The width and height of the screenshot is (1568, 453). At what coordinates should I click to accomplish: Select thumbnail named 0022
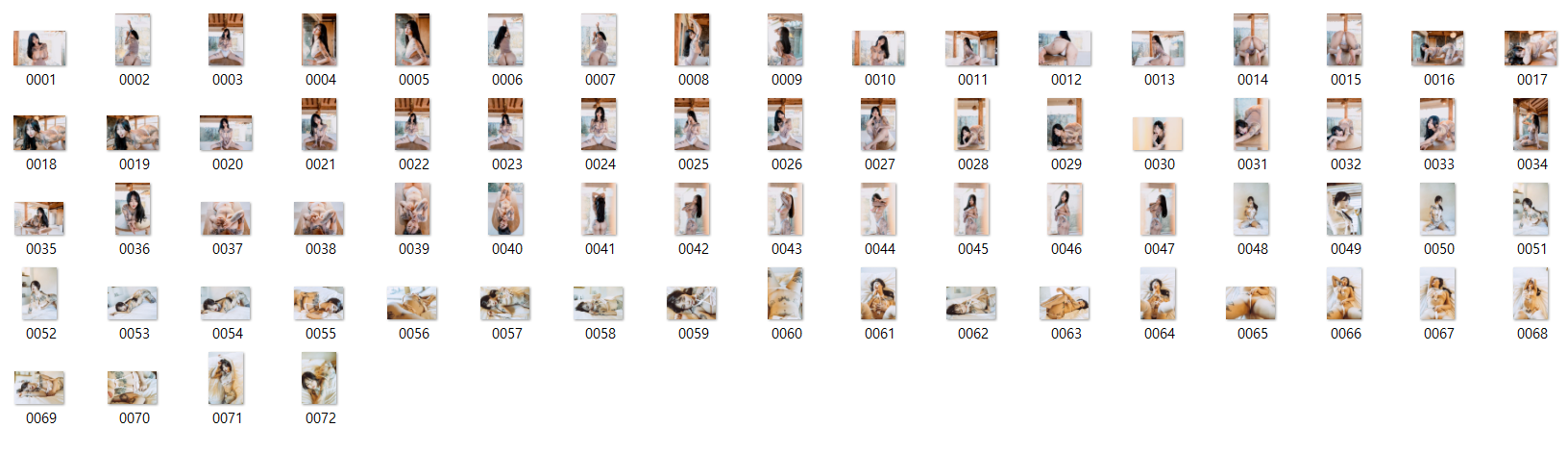tap(413, 125)
